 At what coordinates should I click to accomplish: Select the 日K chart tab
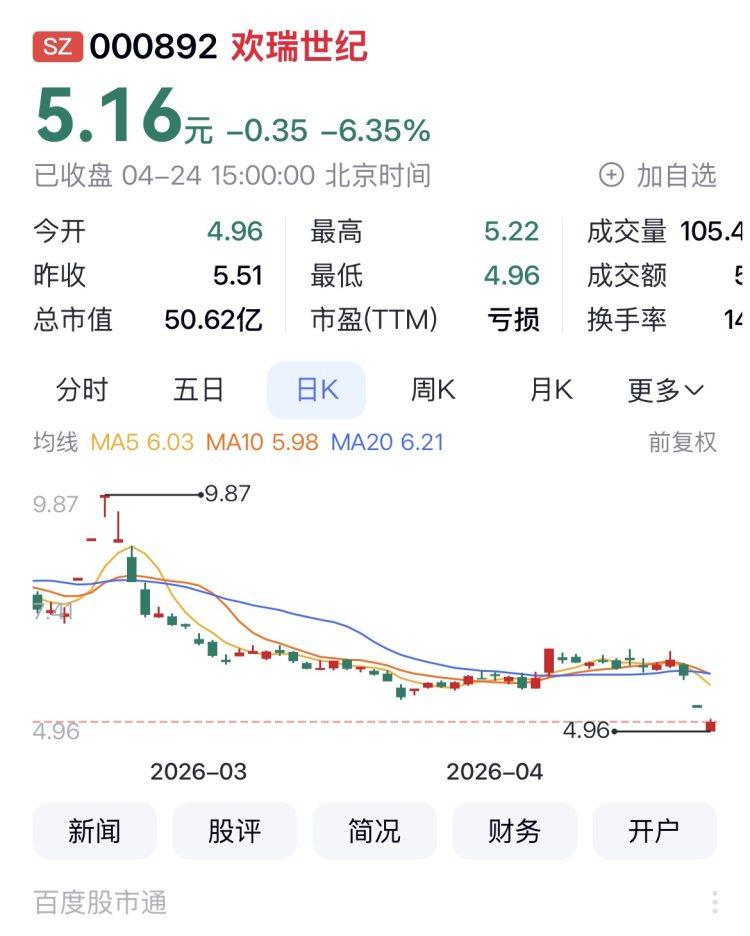(x=317, y=390)
